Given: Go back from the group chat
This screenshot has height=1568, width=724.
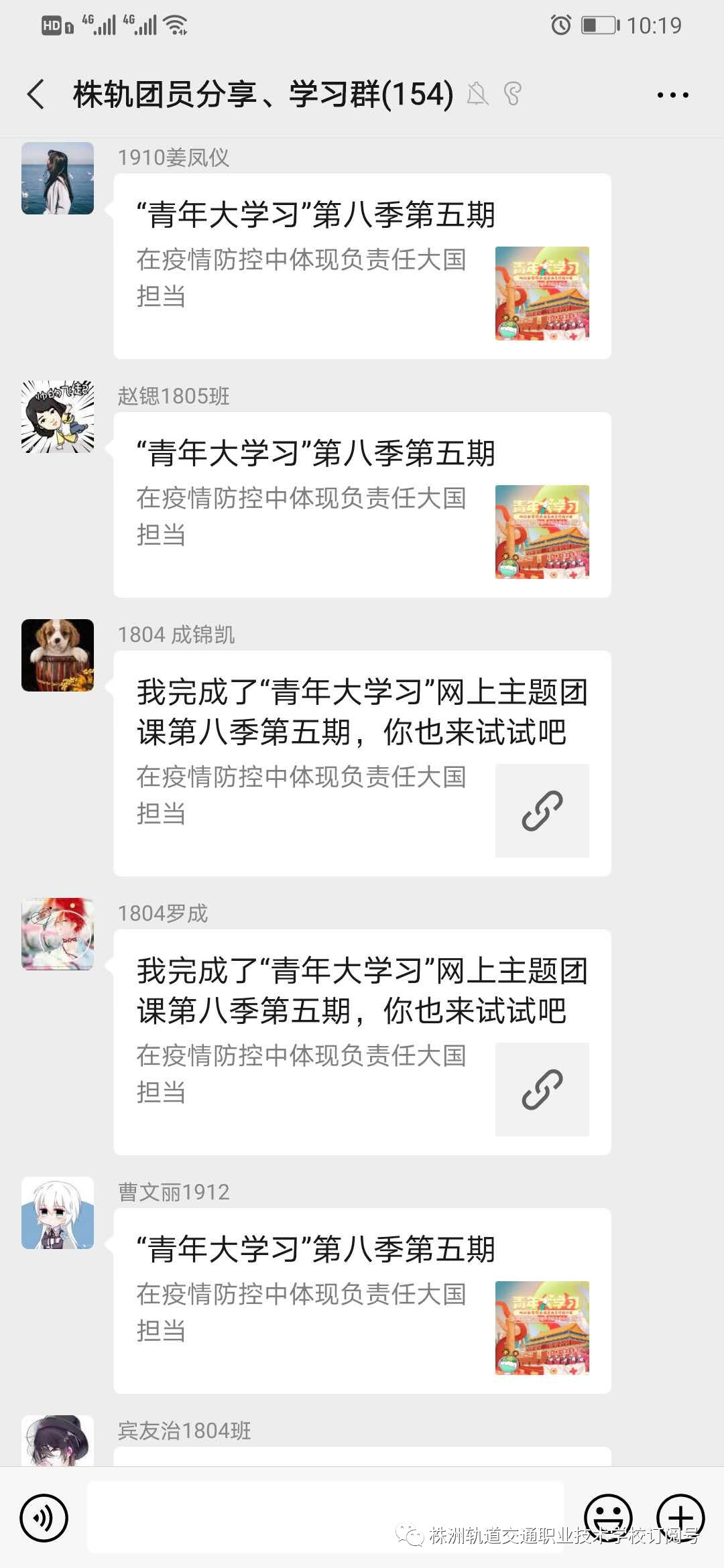Looking at the screenshot, I should click(x=36, y=94).
